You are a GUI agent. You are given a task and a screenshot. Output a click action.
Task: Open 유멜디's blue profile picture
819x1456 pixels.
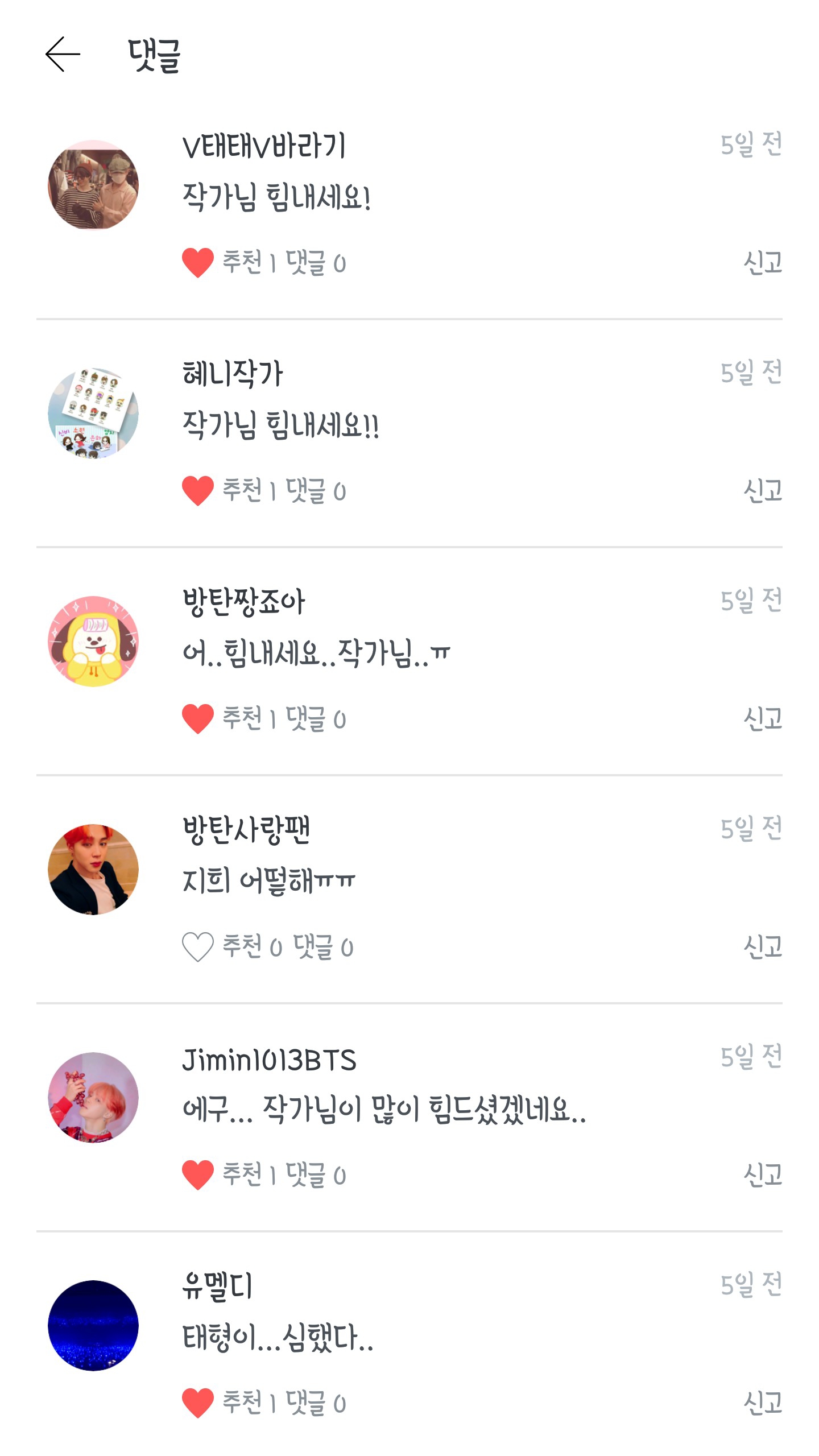(x=93, y=1326)
